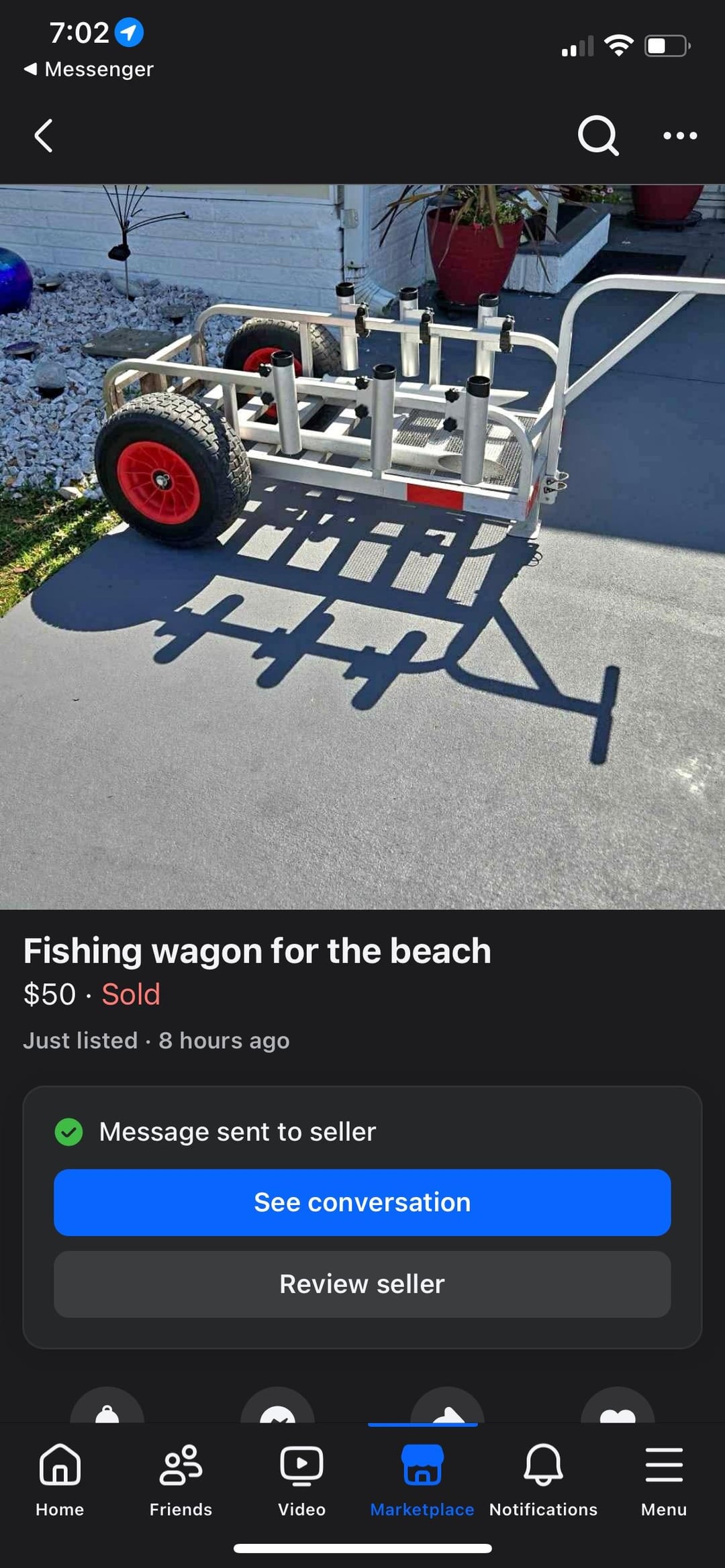Tap Review seller button
This screenshot has height=1568, width=725.
[x=362, y=1284]
